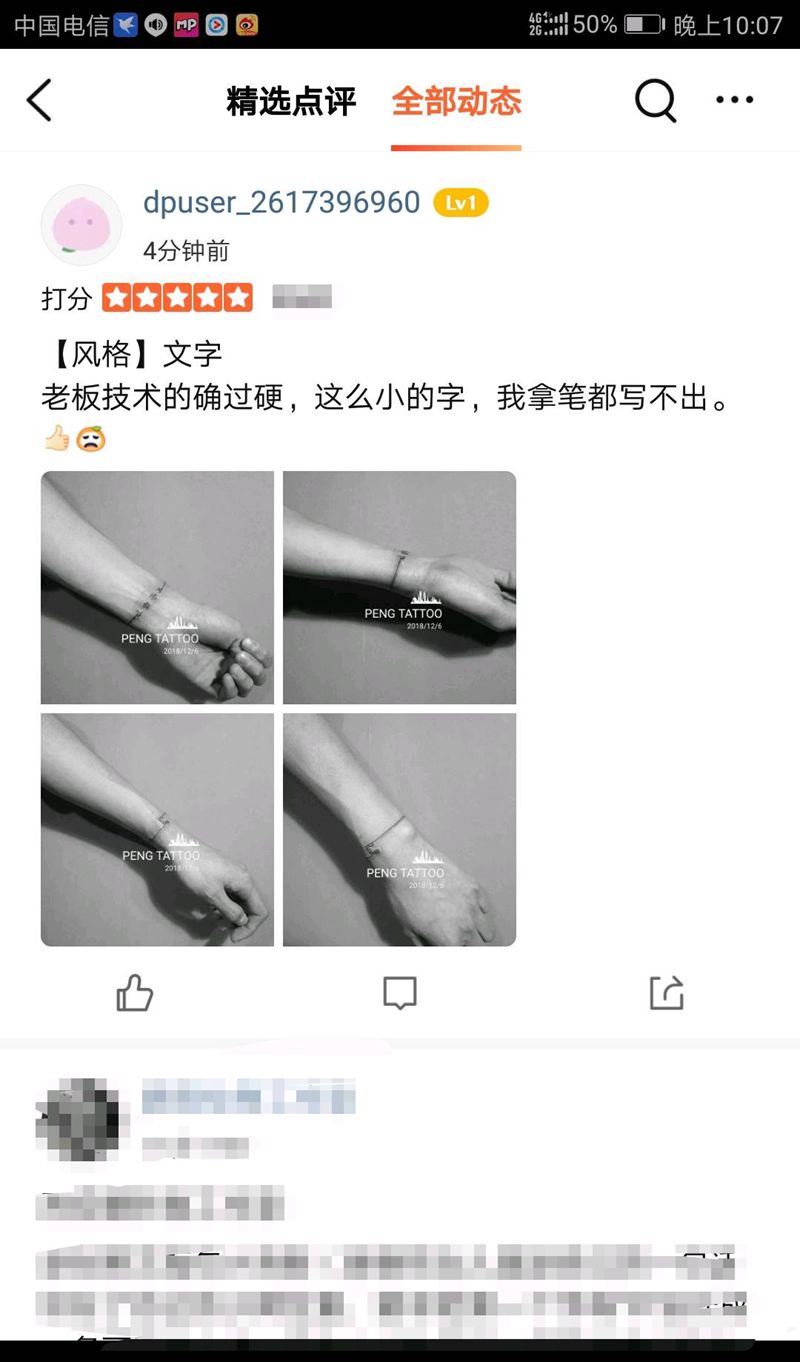The height and width of the screenshot is (1362, 800).
Task: Open dpuser_2617396960's profile avatar
Action: [x=81, y=225]
